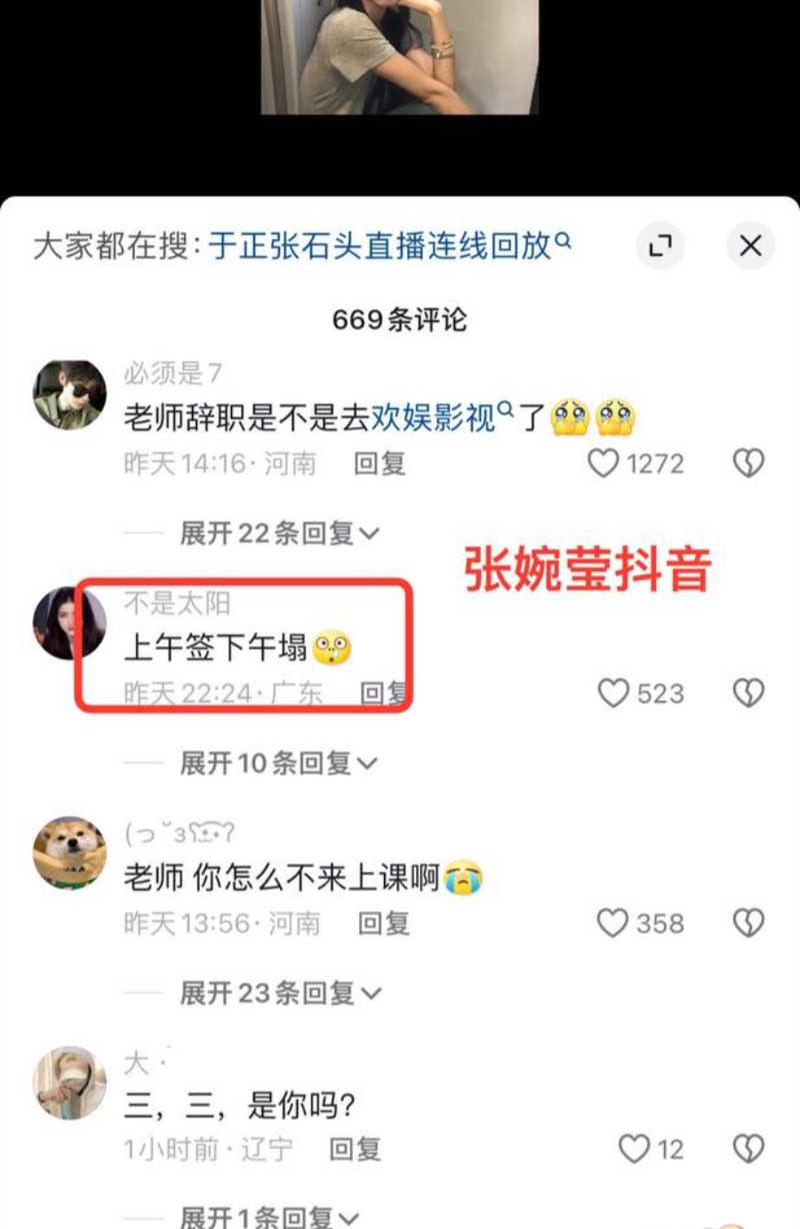Expand the 22 replies
Screen dimensions: 800x1229
pyautogui.click(x=279, y=534)
